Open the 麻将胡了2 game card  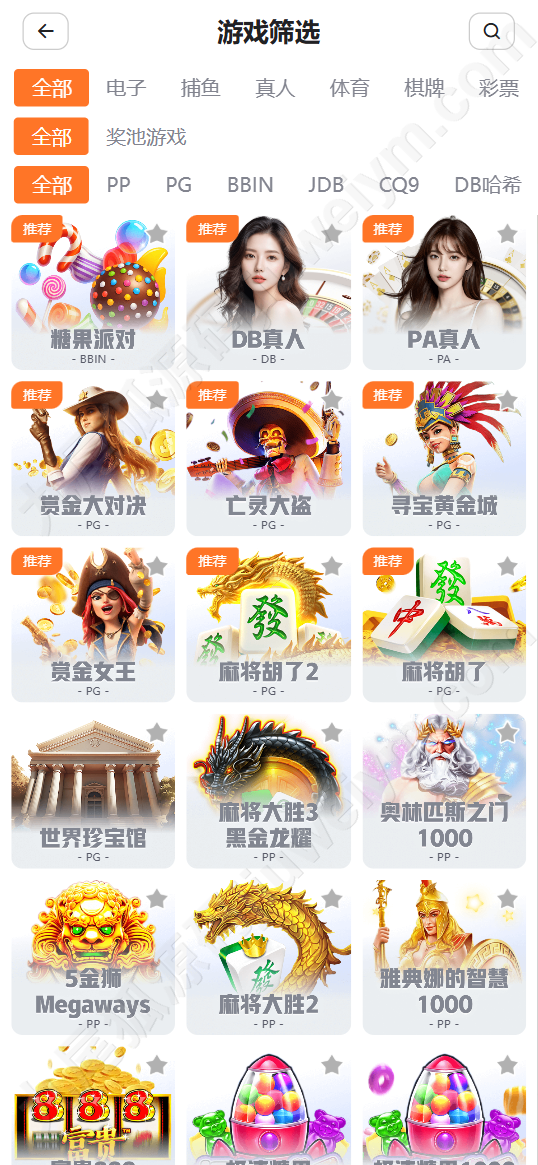tap(268, 625)
